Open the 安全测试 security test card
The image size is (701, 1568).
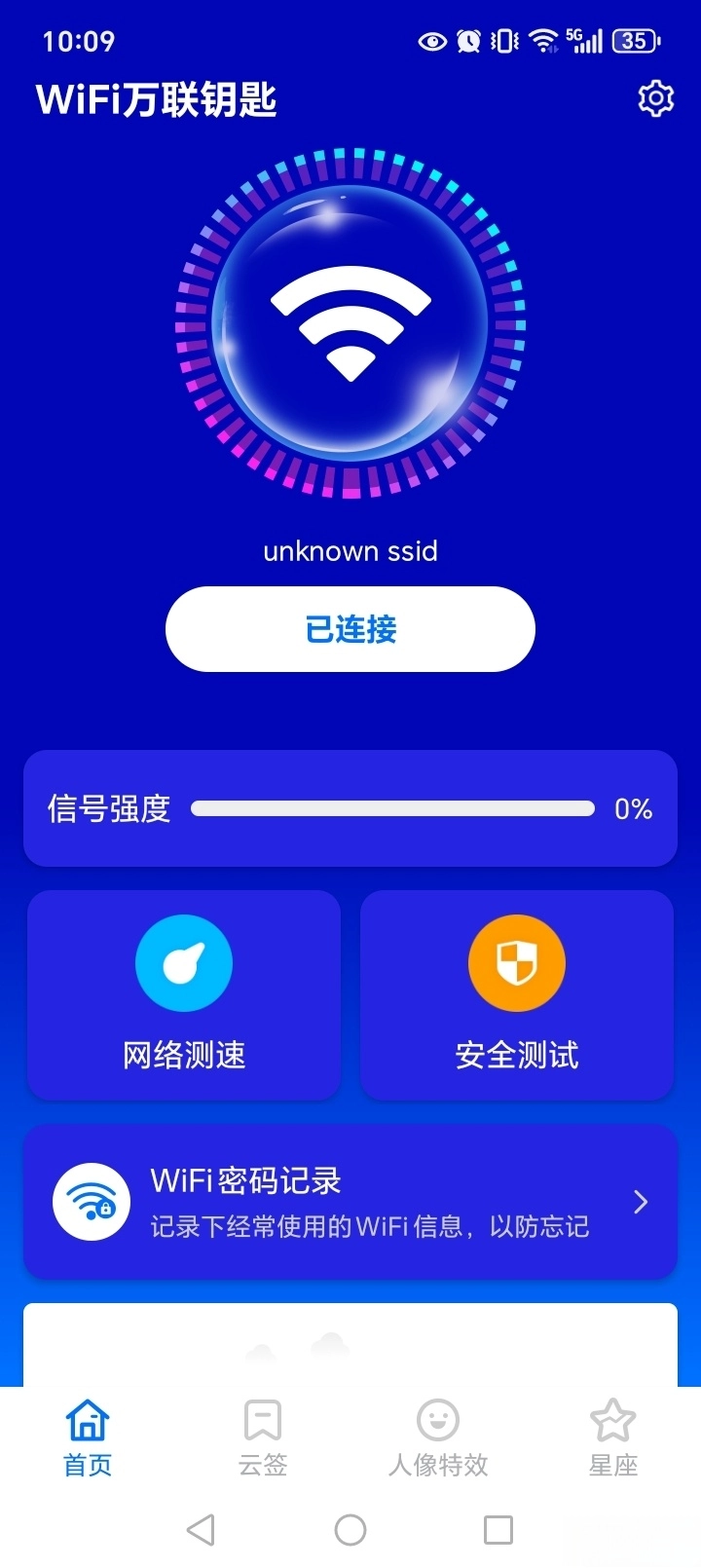tap(517, 995)
